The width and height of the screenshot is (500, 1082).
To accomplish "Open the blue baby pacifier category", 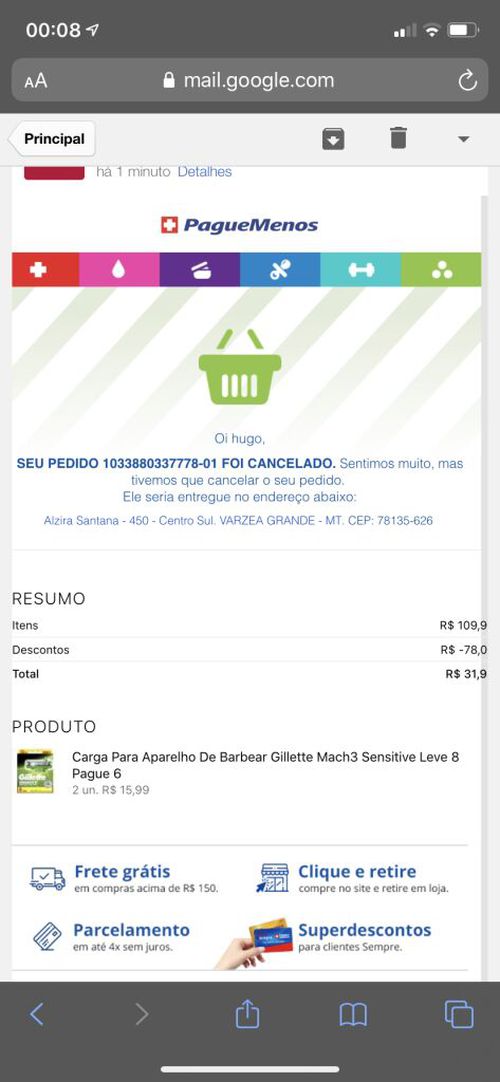I will point(280,270).
